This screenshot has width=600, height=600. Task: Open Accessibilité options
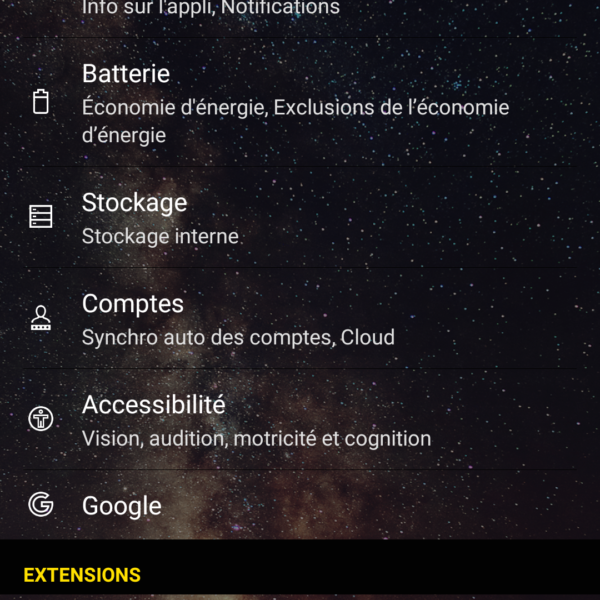coord(300,420)
